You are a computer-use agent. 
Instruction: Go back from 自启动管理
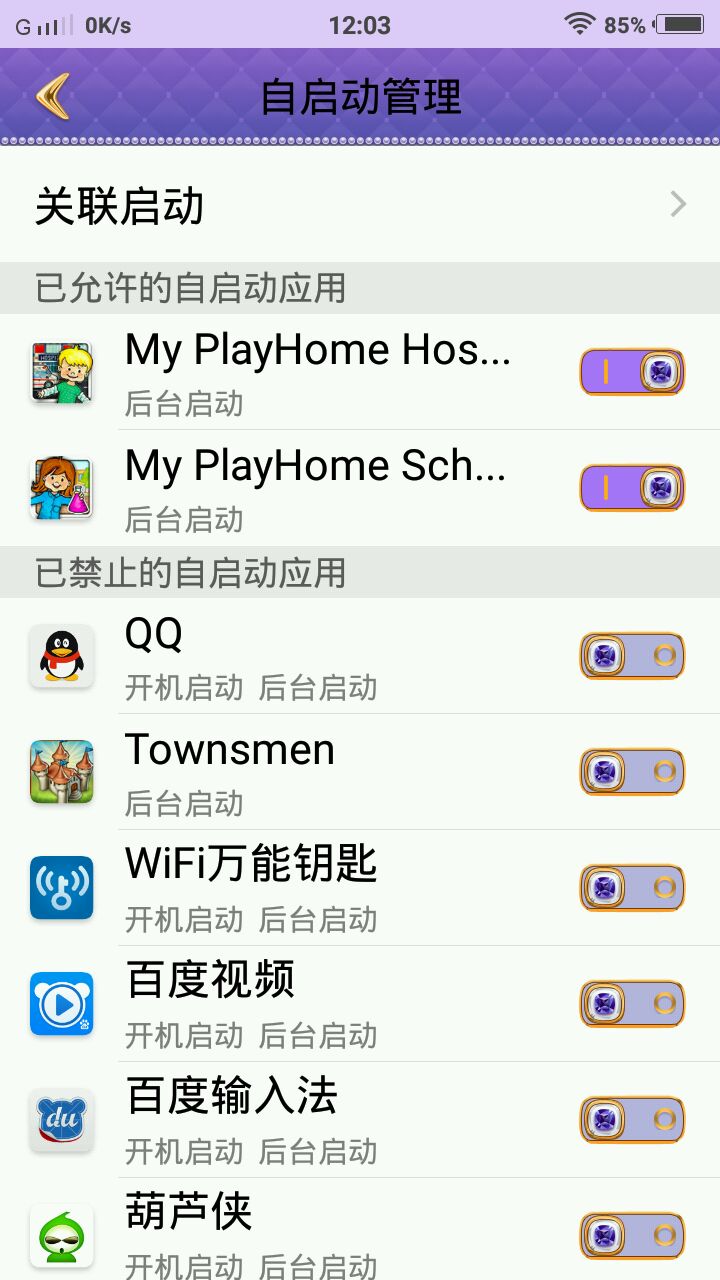52,97
